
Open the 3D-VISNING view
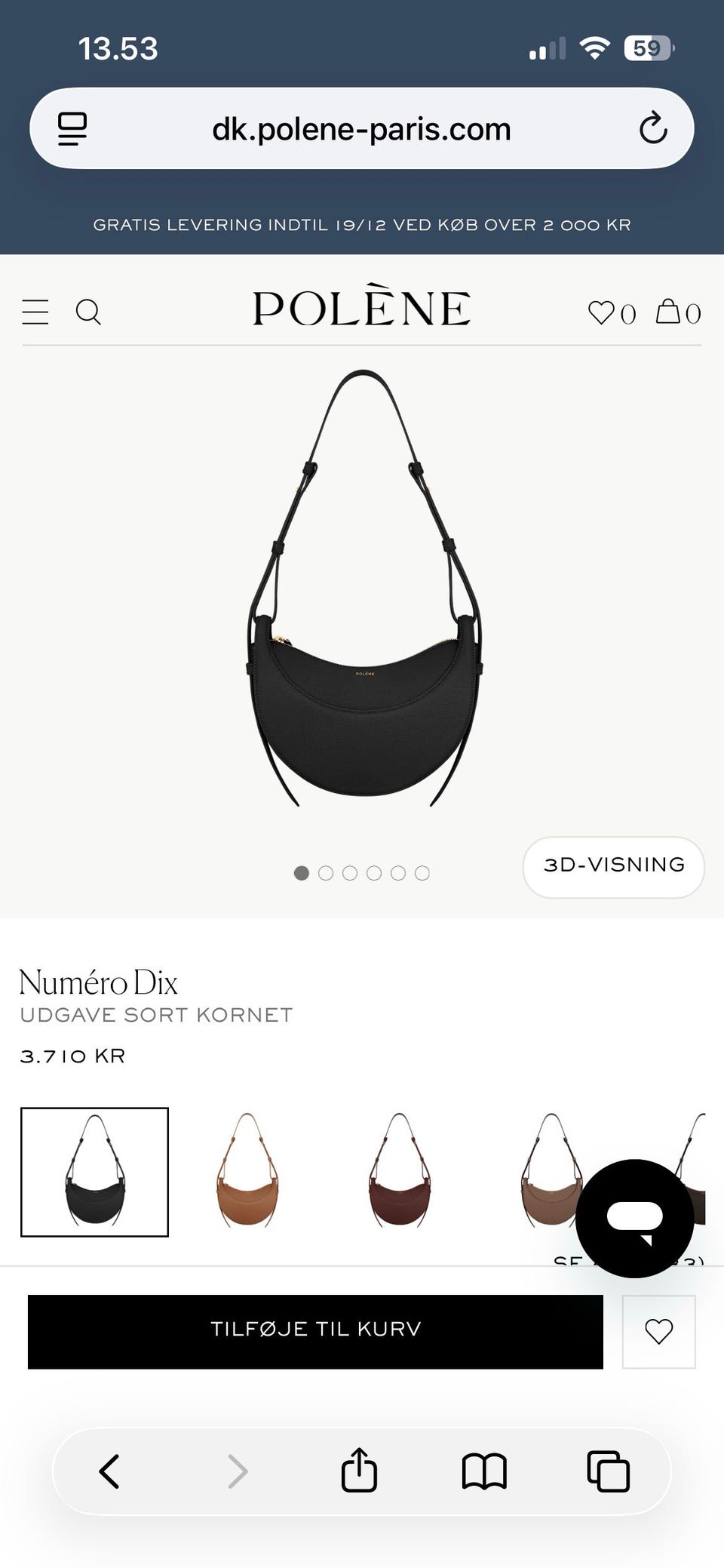pyautogui.click(x=613, y=866)
